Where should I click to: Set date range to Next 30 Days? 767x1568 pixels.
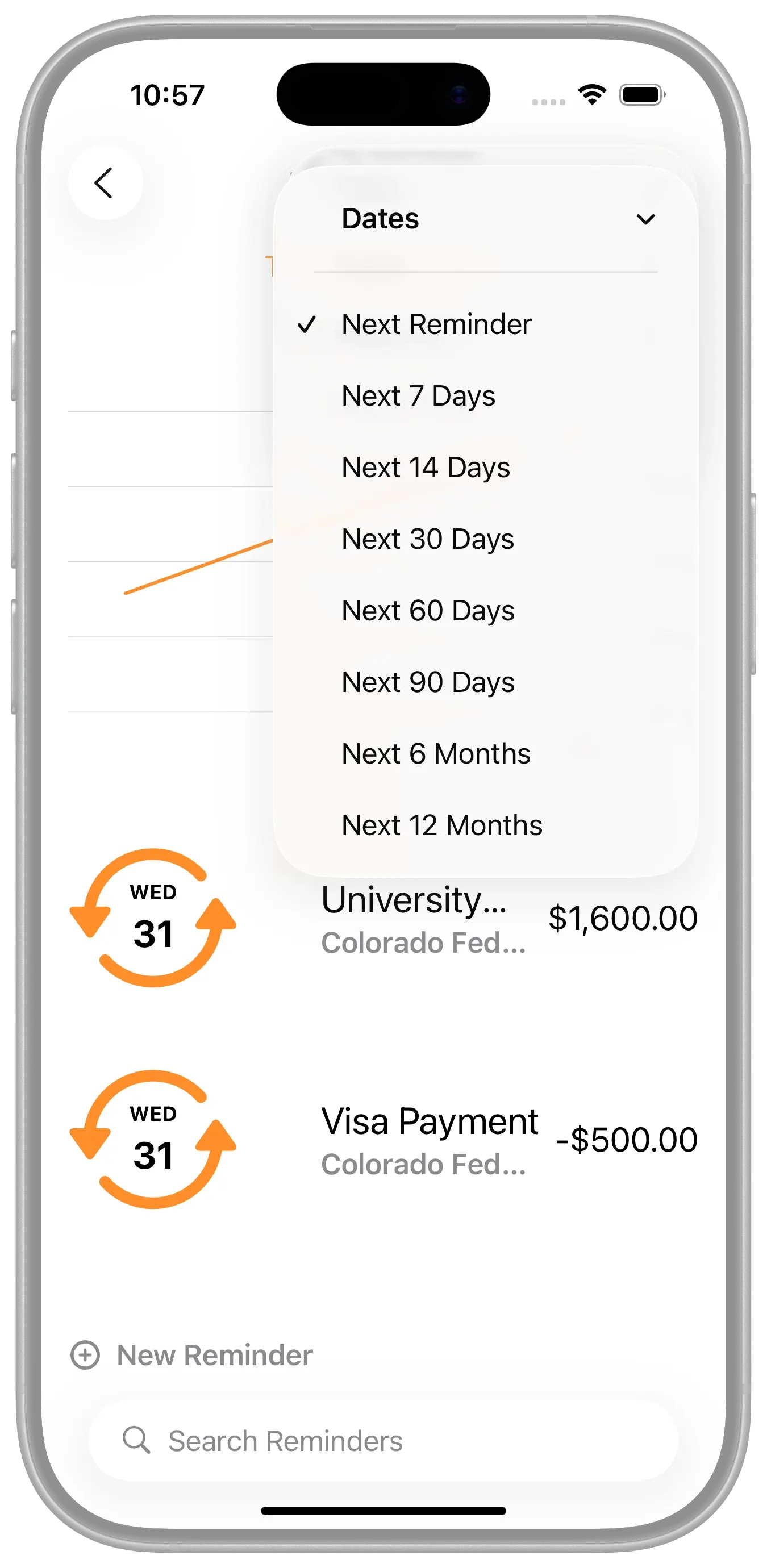pos(427,539)
